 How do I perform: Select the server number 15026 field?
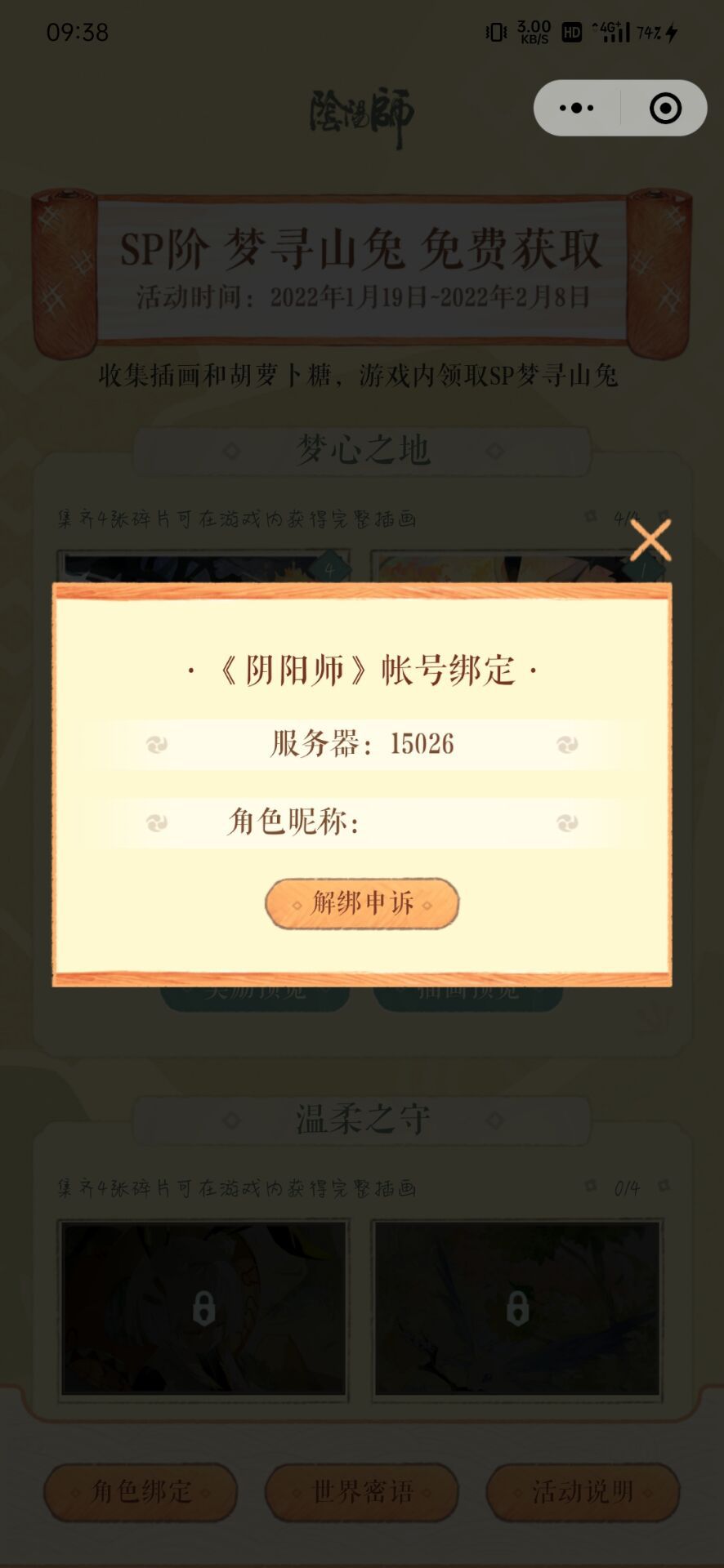coord(362,743)
